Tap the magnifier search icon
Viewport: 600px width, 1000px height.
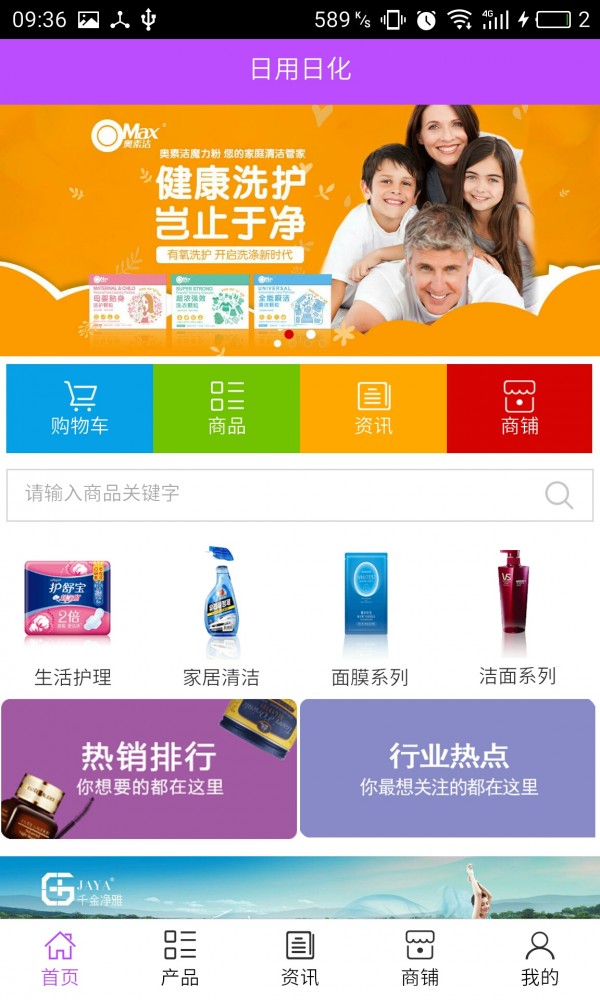tap(559, 495)
